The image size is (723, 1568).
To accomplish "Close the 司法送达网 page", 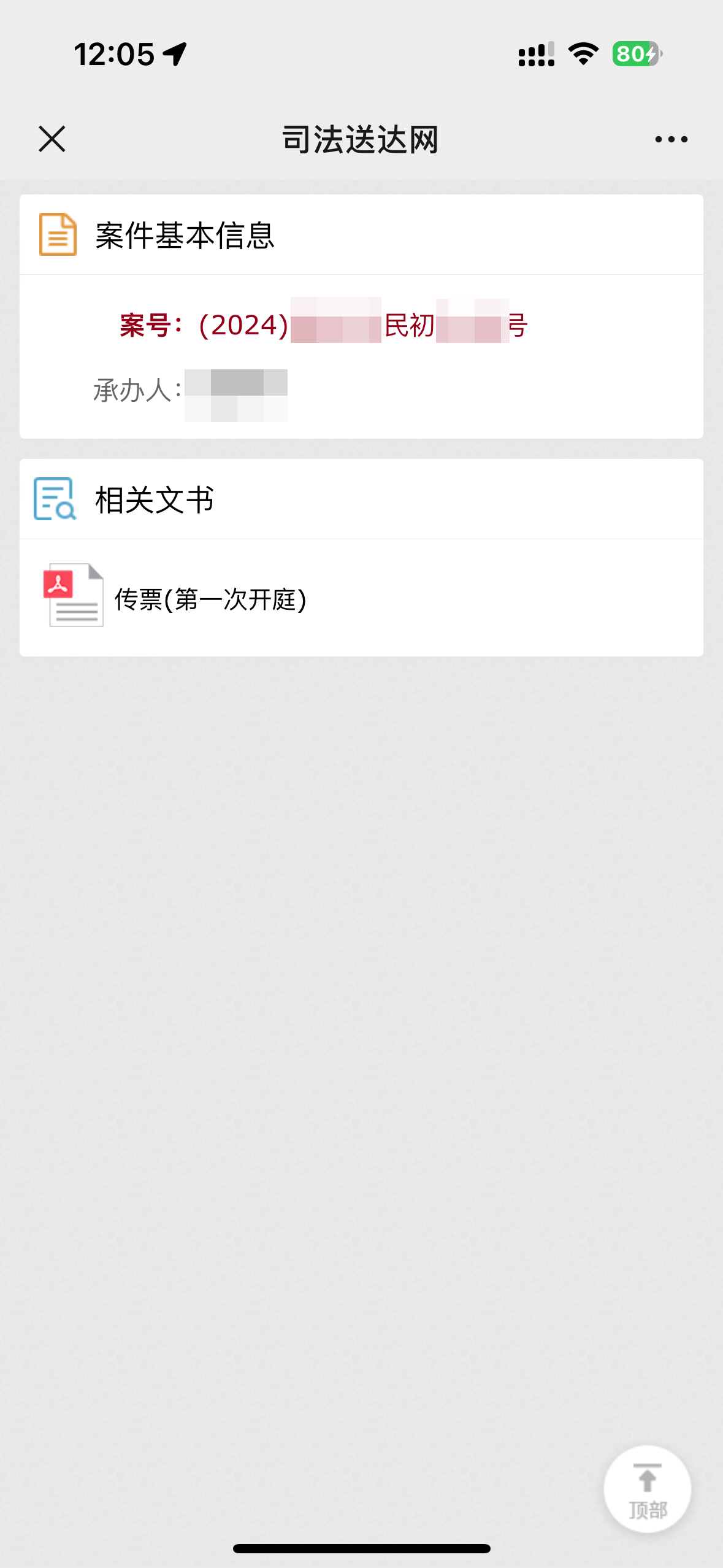I will point(52,139).
